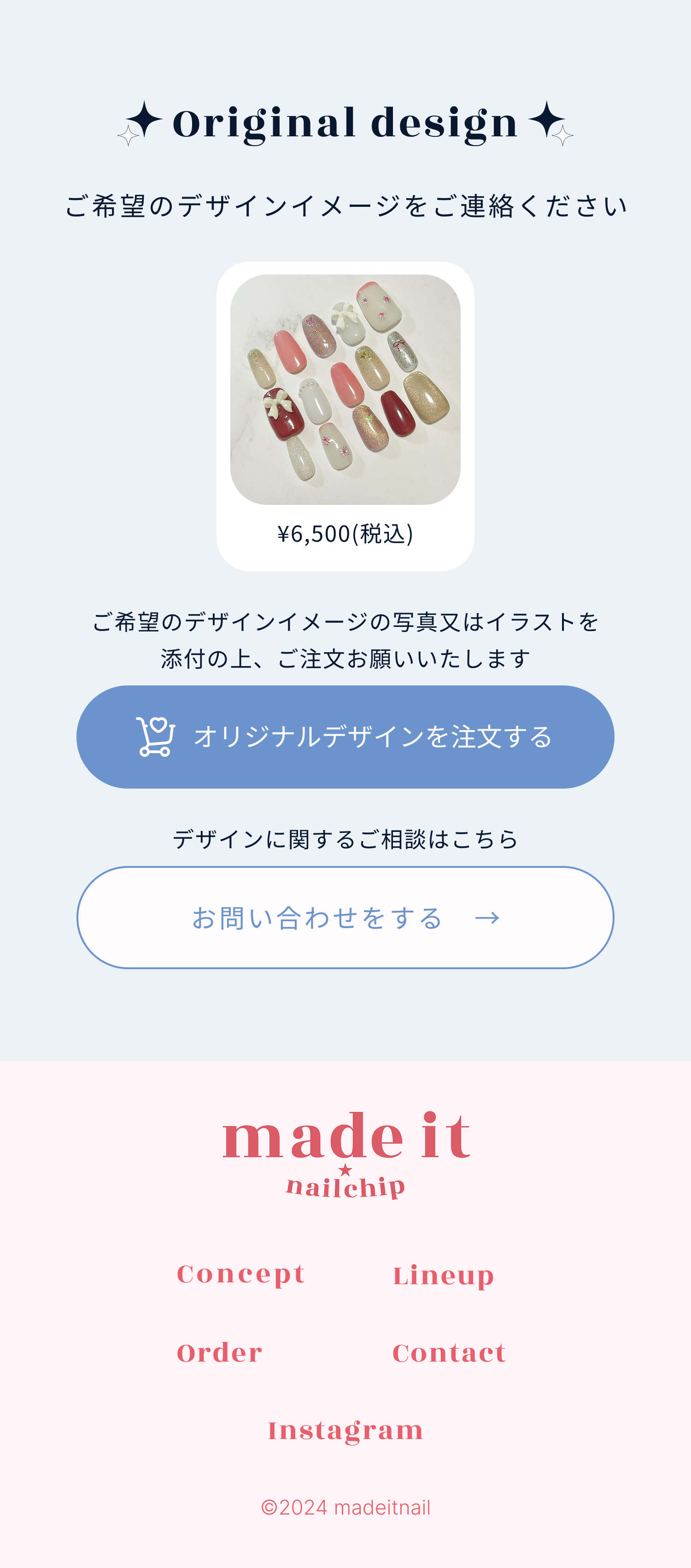This screenshot has width=691, height=1568.
Task: Open the Lineup footer link
Action: pyautogui.click(x=443, y=1276)
